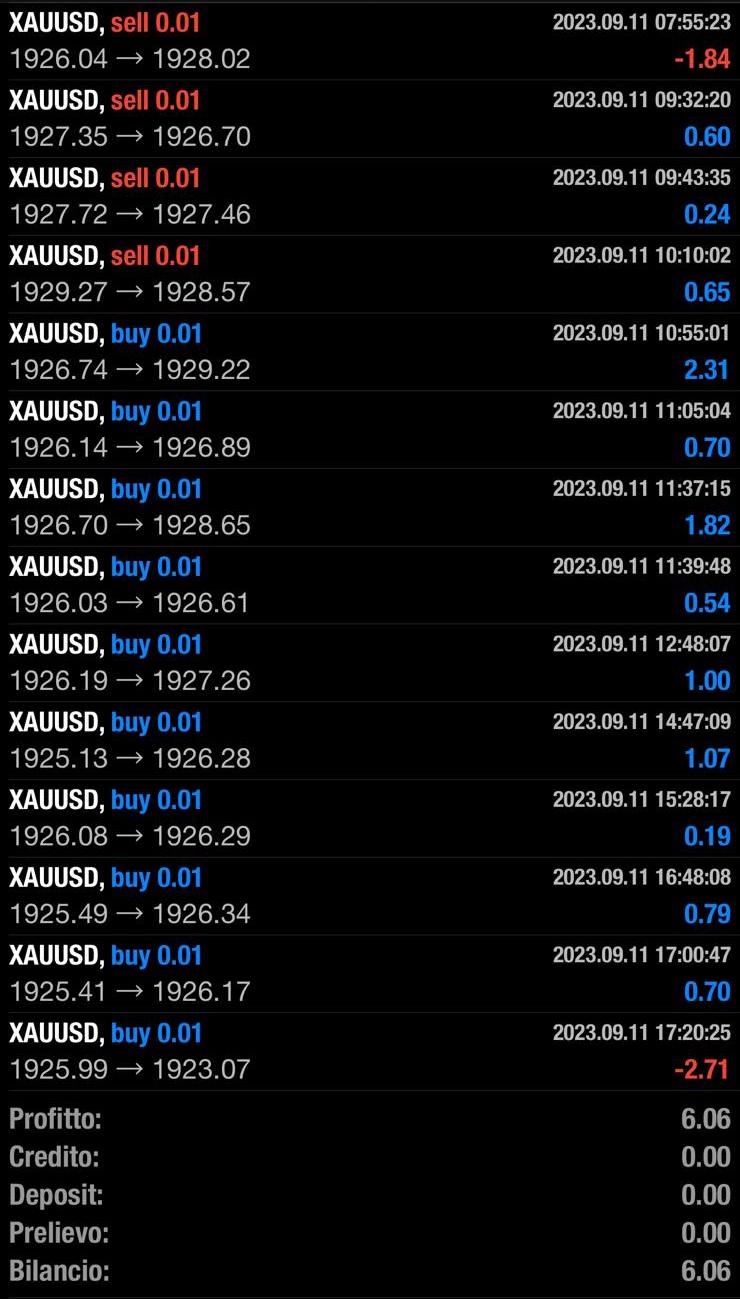View details of the 2.31 profit buy trade

pyautogui.click(x=370, y=352)
